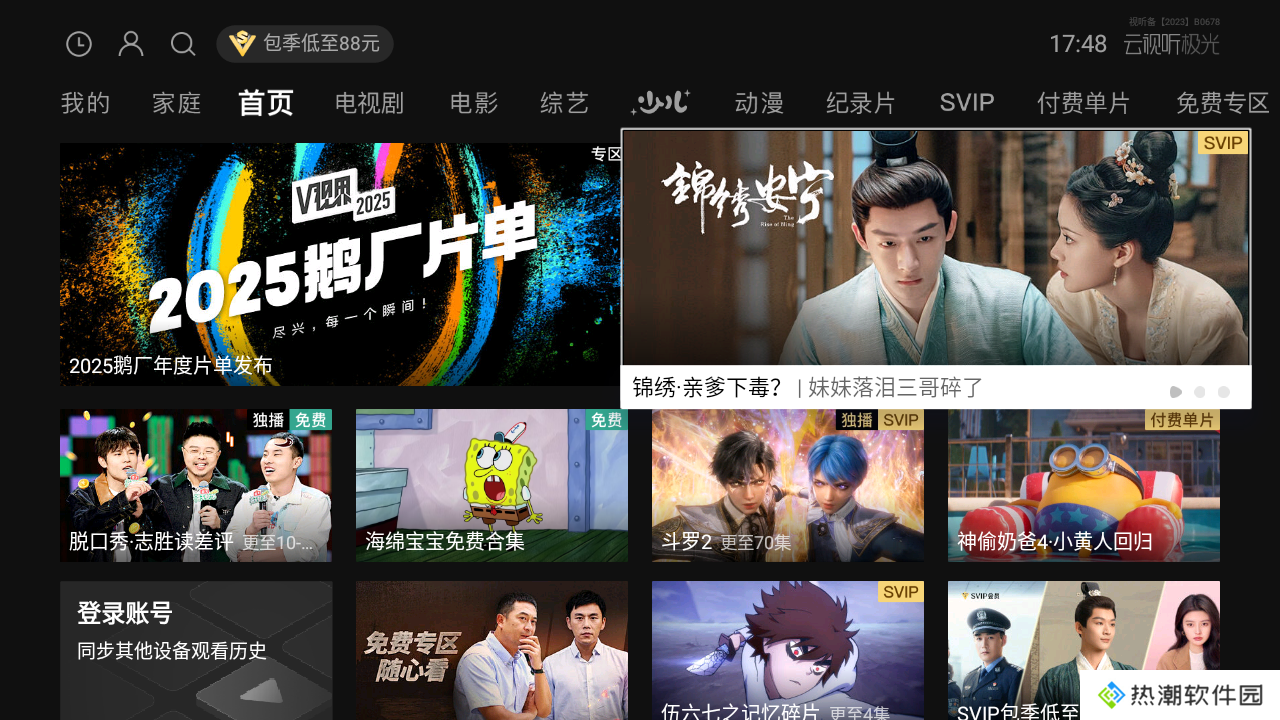
Task: Switch to the 综艺 tab
Action: 565,103
